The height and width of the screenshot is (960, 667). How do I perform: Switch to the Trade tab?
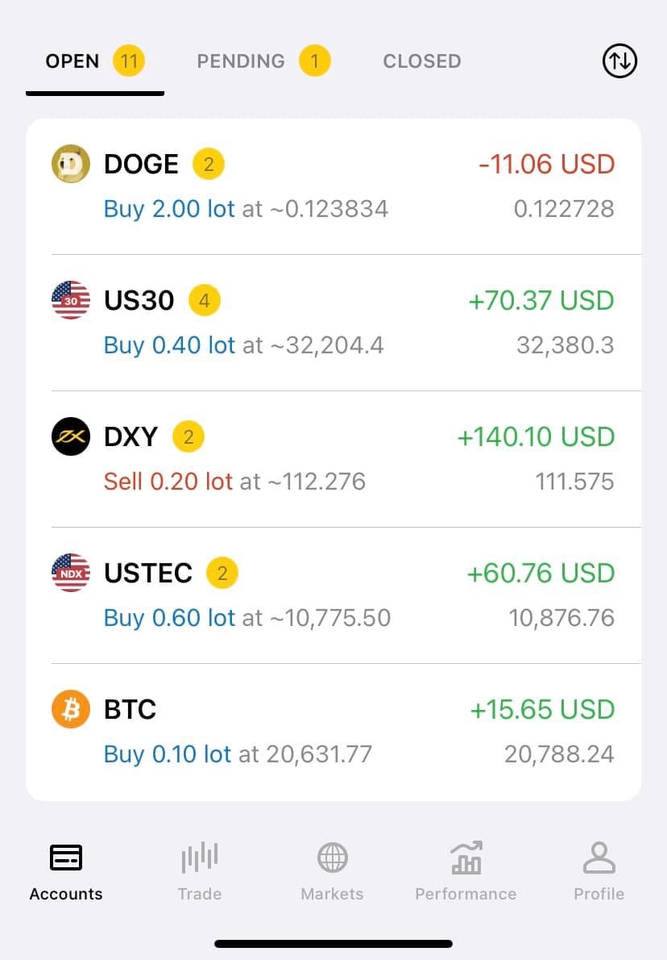point(200,872)
